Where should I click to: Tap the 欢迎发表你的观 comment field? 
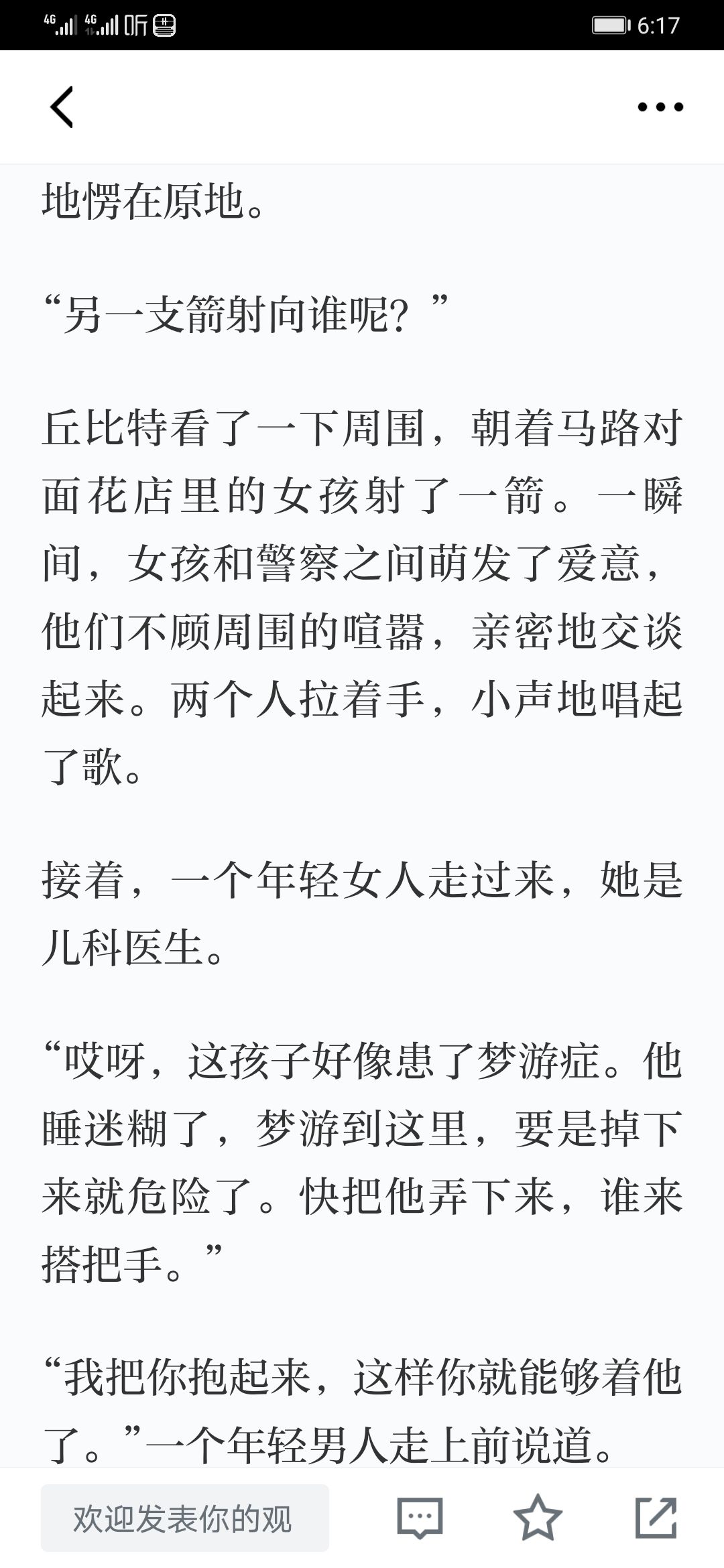[185, 1518]
